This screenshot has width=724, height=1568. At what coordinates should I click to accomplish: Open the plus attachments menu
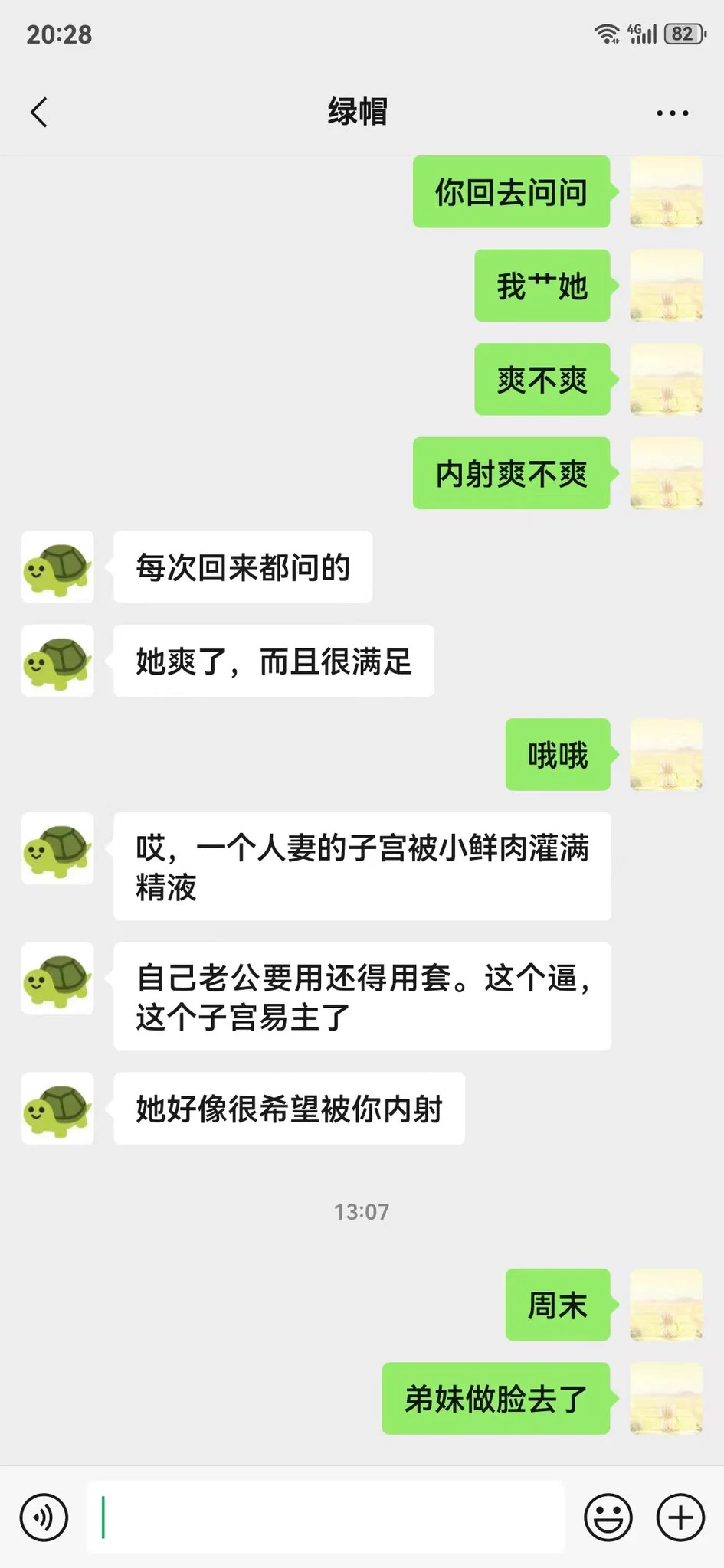pos(680,1517)
